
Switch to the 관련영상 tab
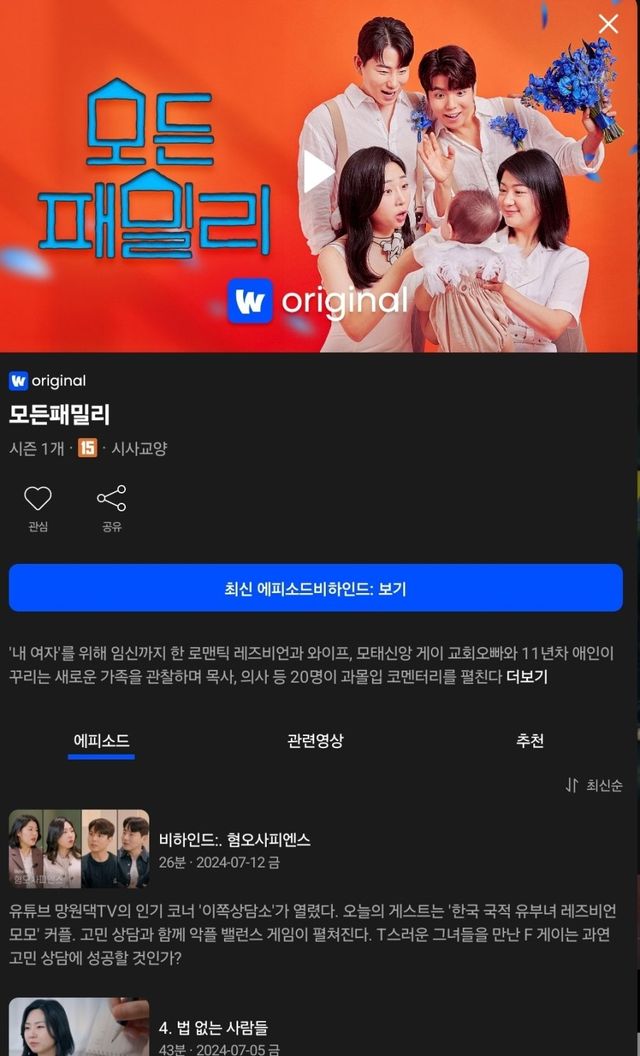pyautogui.click(x=315, y=741)
